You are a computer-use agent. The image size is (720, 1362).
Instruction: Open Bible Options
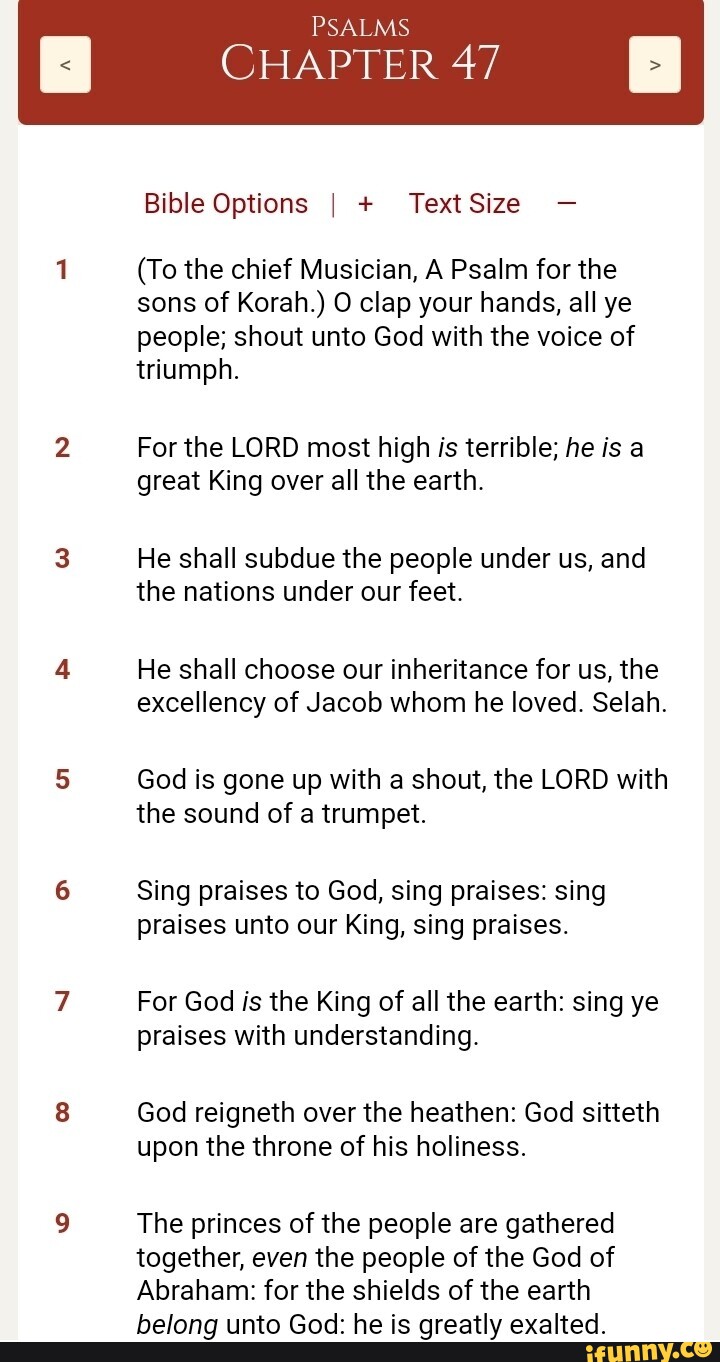tap(226, 204)
